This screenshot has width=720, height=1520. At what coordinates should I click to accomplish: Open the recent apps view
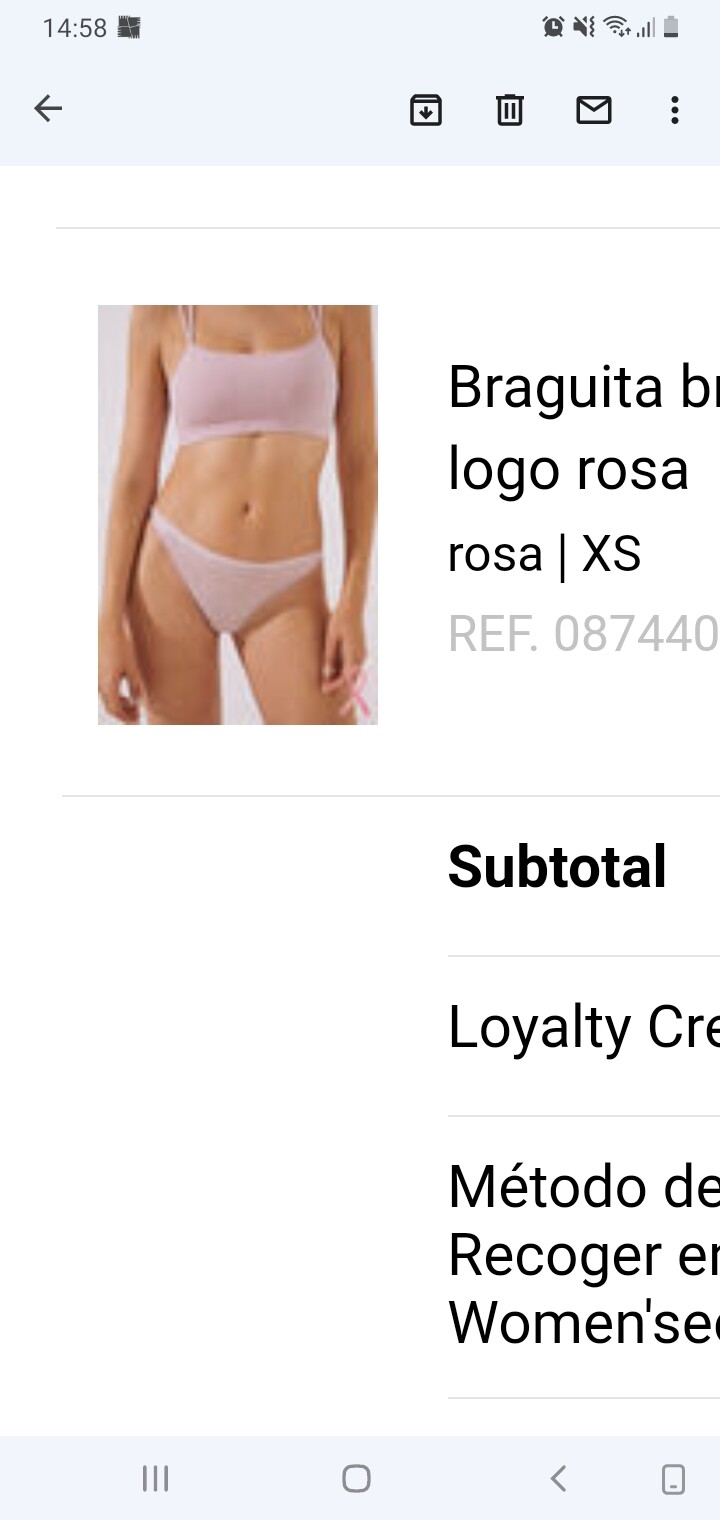pyautogui.click(x=155, y=1478)
